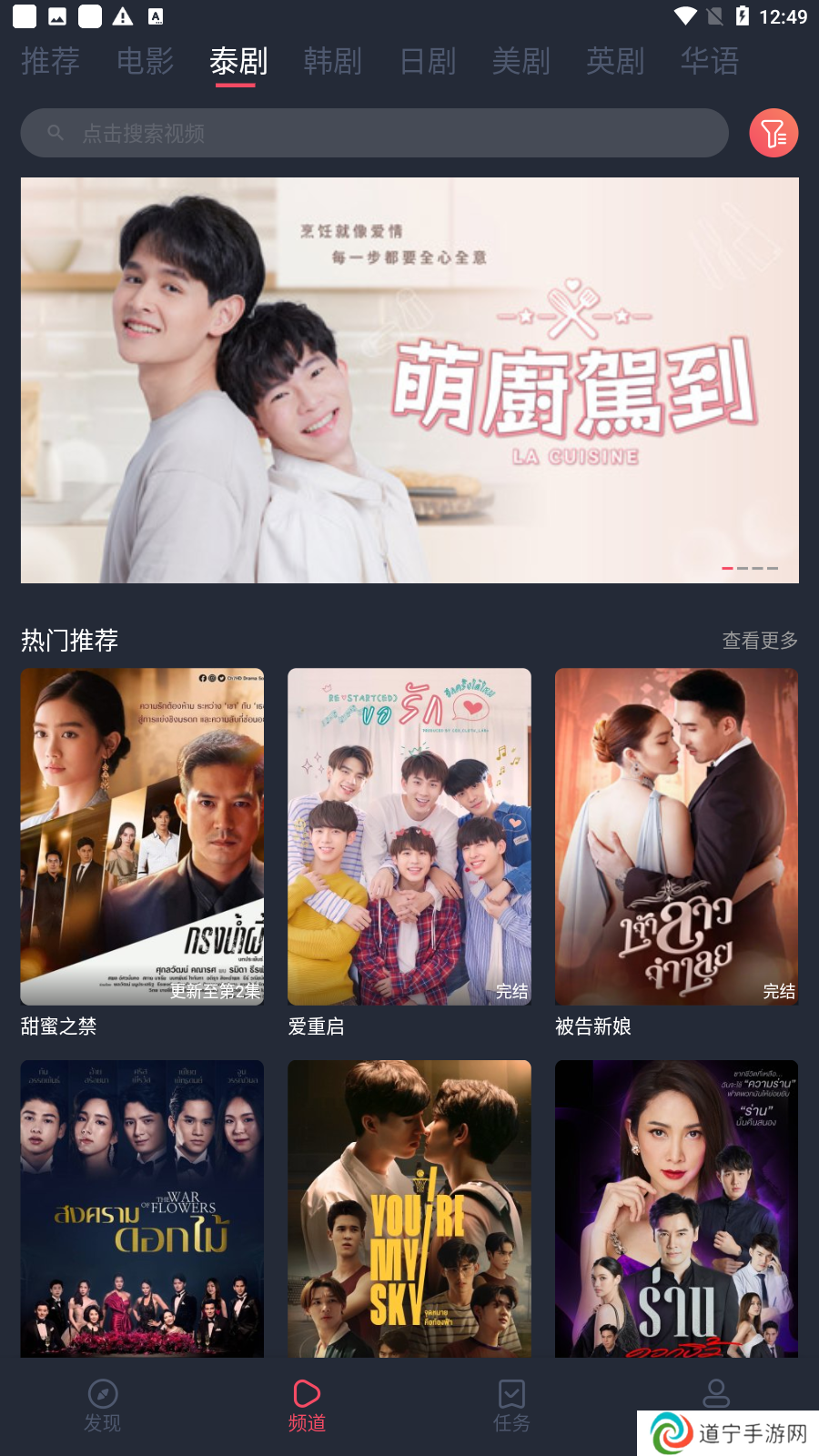Open the You're My Sky poster
819x1456 pixels.
pyautogui.click(x=409, y=1208)
